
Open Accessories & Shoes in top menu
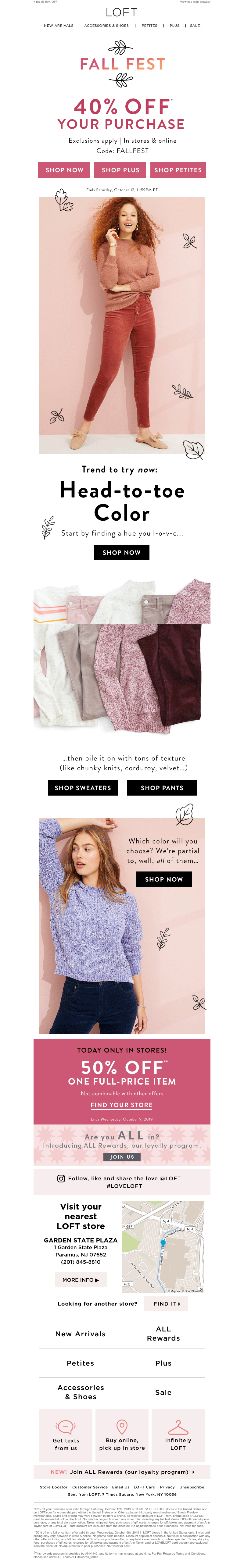point(106,26)
